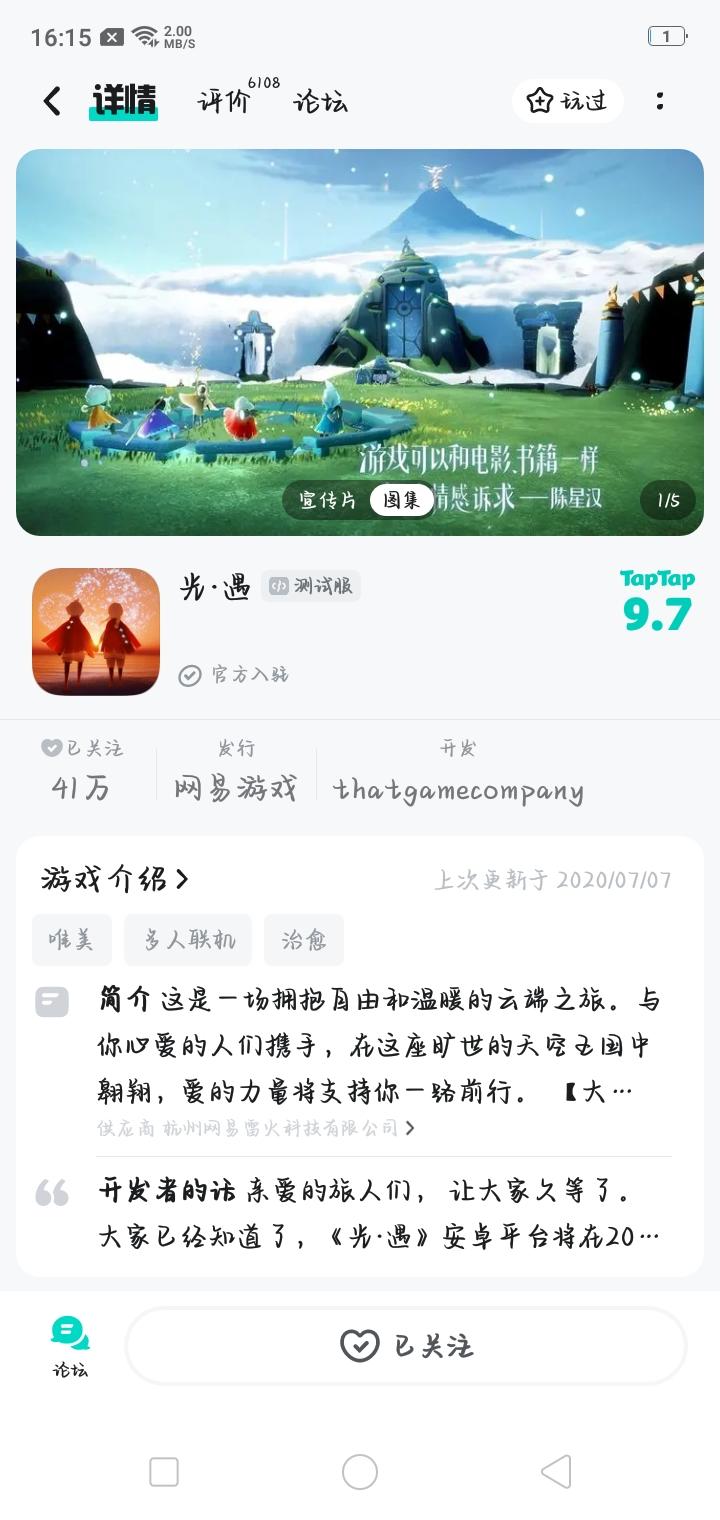This screenshot has height=1520, width=720.
Task: Select the 图集 pill in the banner
Action: (402, 500)
